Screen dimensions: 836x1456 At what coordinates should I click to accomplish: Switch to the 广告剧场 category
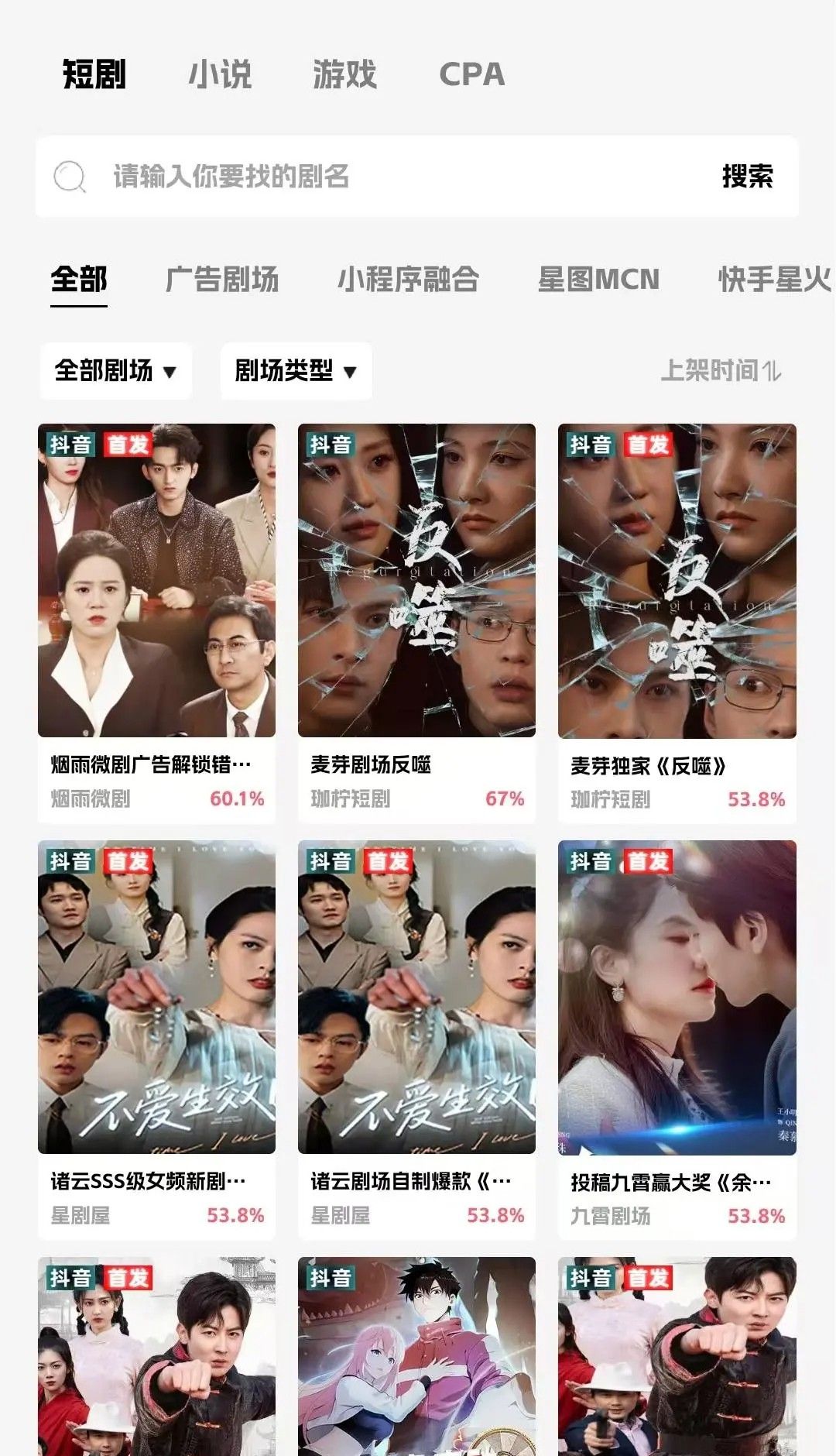point(222,280)
